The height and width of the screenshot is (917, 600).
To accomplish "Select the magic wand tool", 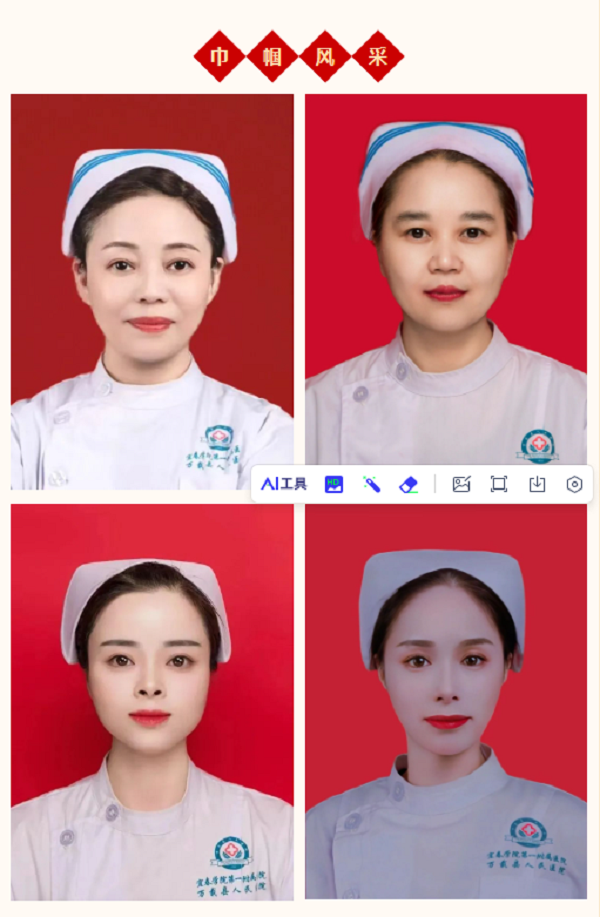I will pos(371,484).
